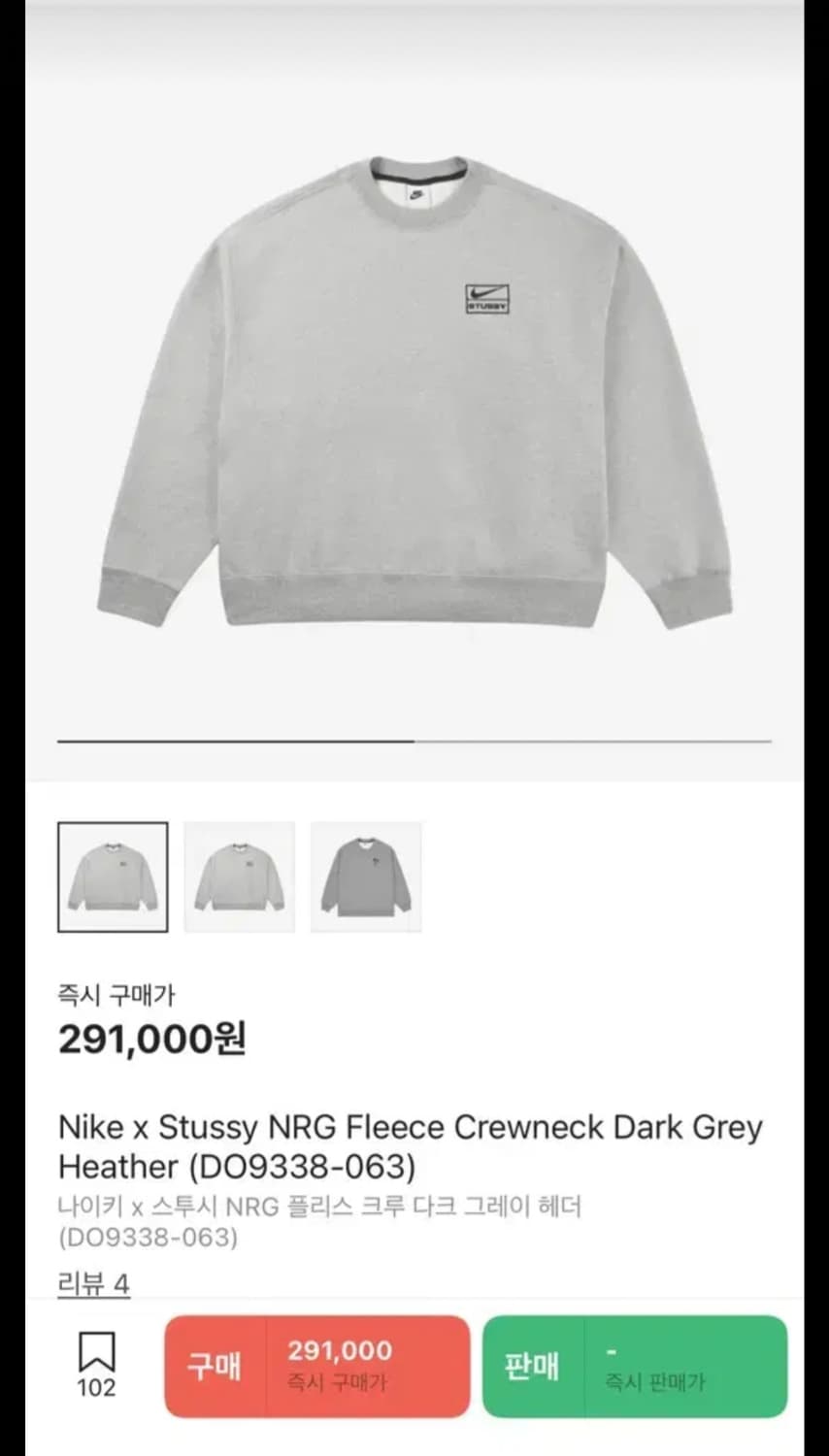The height and width of the screenshot is (1456, 829).
Task: Click the 291,000원 price text
Action: click(x=150, y=1039)
